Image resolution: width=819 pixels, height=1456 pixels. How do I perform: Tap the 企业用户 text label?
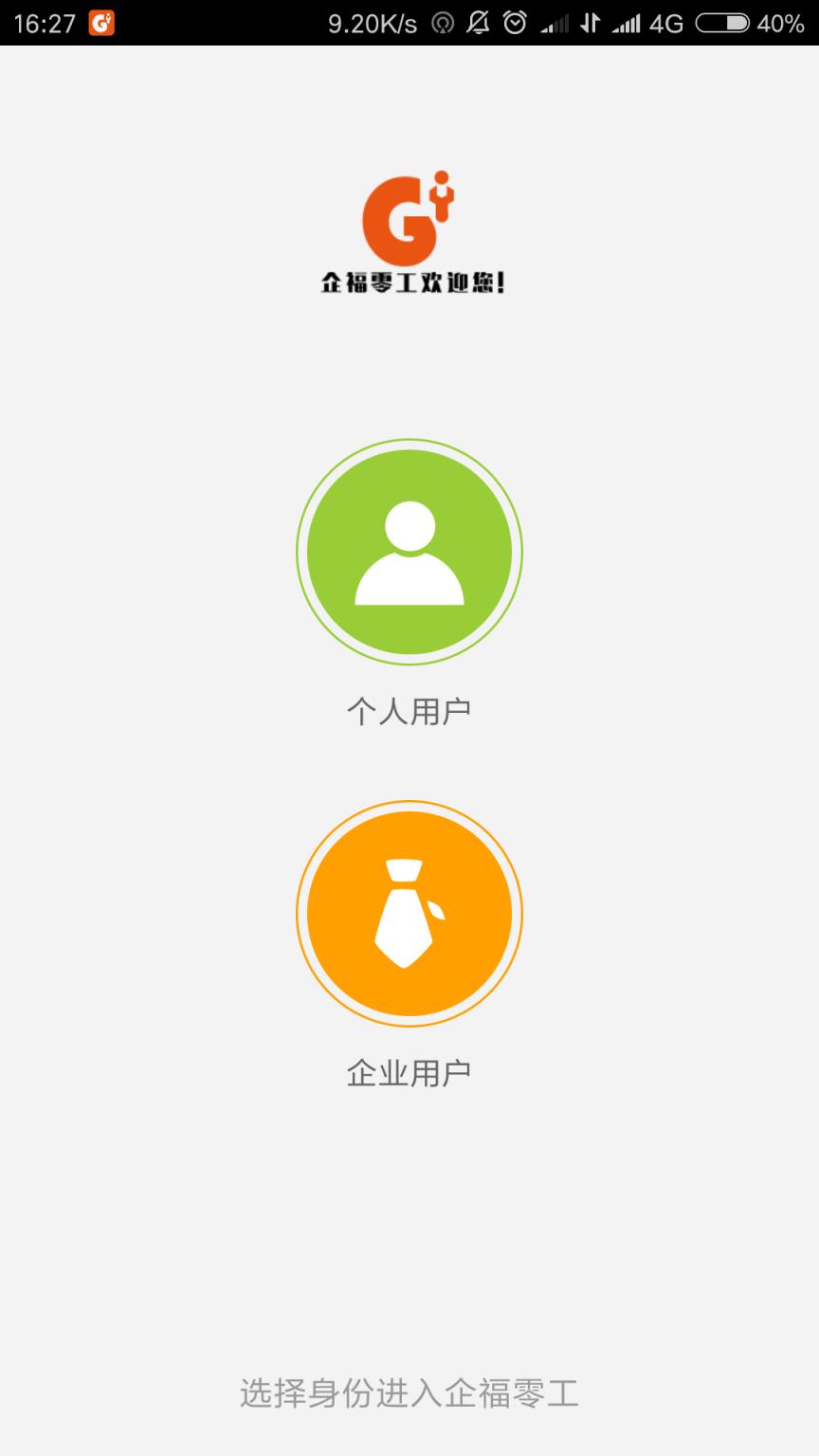point(409,1071)
